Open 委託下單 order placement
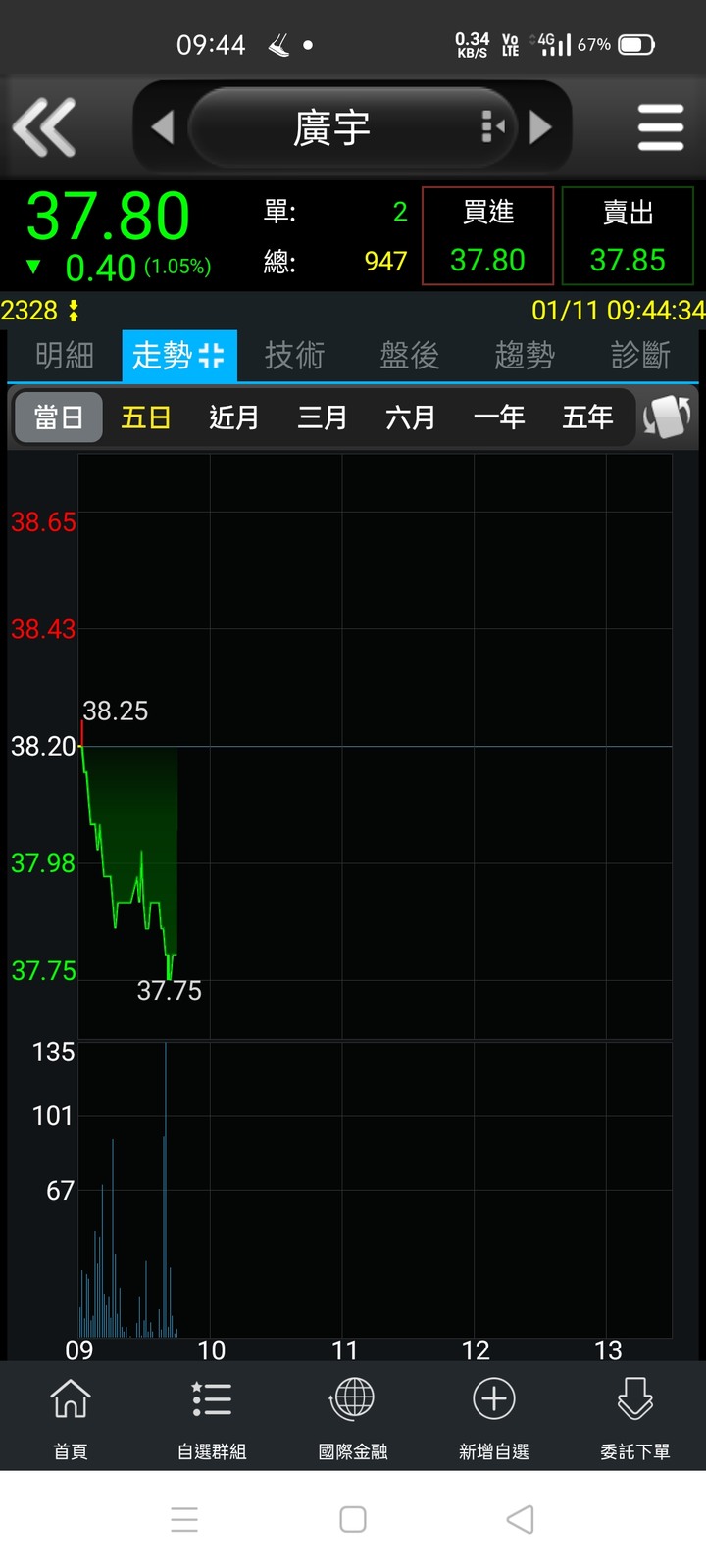The height and width of the screenshot is (1568, 706). [635, 1416]
